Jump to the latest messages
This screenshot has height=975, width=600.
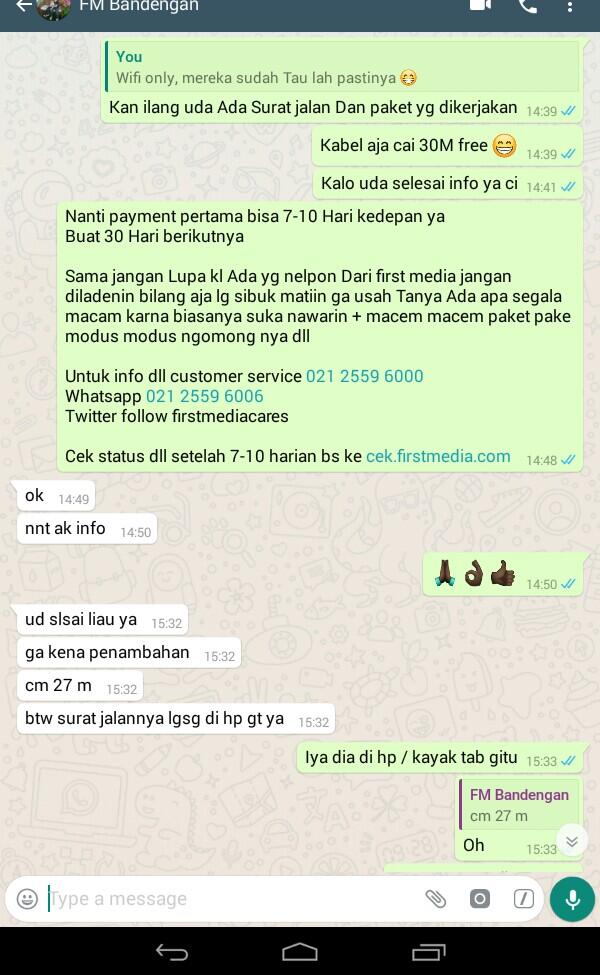571,842
